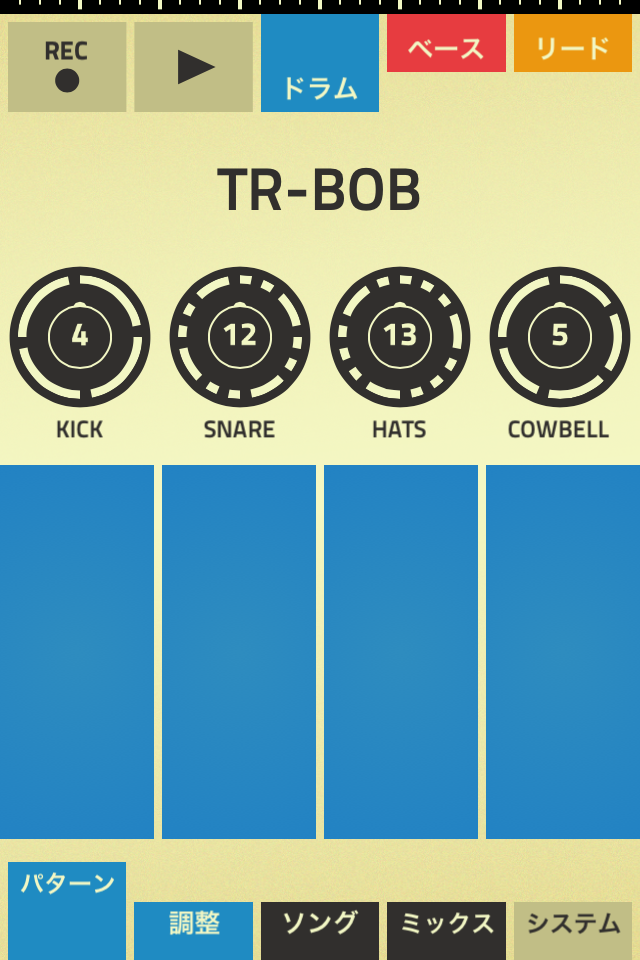Open the パターン tab
Image resolution: width=640 pixels, height=960 pixels.
pyautogui.click(x=67, y=908)
